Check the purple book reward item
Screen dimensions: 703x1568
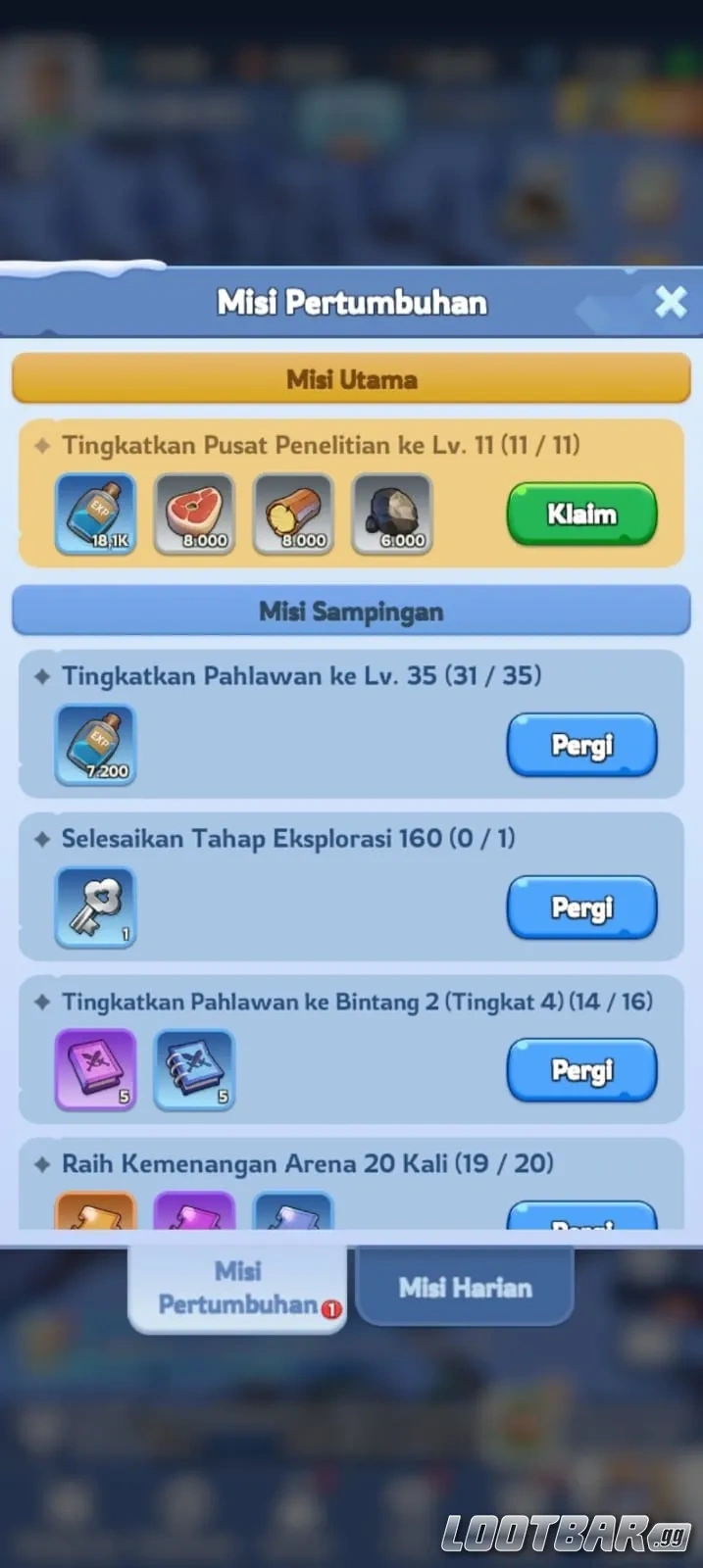pyautogui.click(x=96, y=1069)
